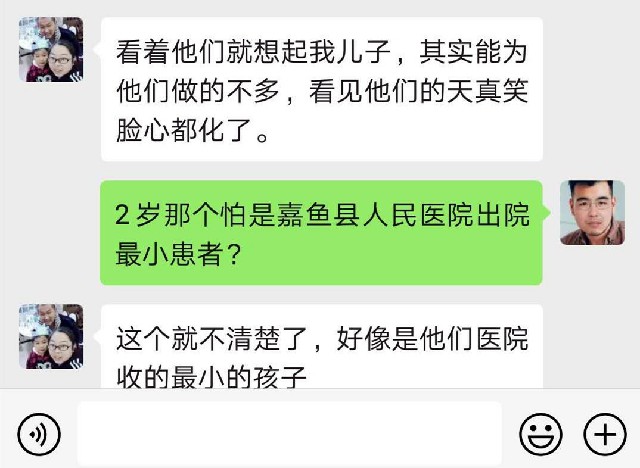
Task: Switch to voice message input
Action: 39,434
